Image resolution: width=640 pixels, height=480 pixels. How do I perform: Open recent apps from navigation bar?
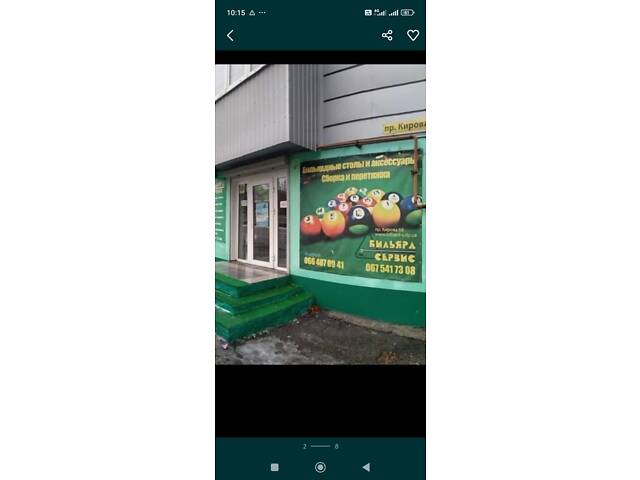pyautogui.click(x=275, y=467)
